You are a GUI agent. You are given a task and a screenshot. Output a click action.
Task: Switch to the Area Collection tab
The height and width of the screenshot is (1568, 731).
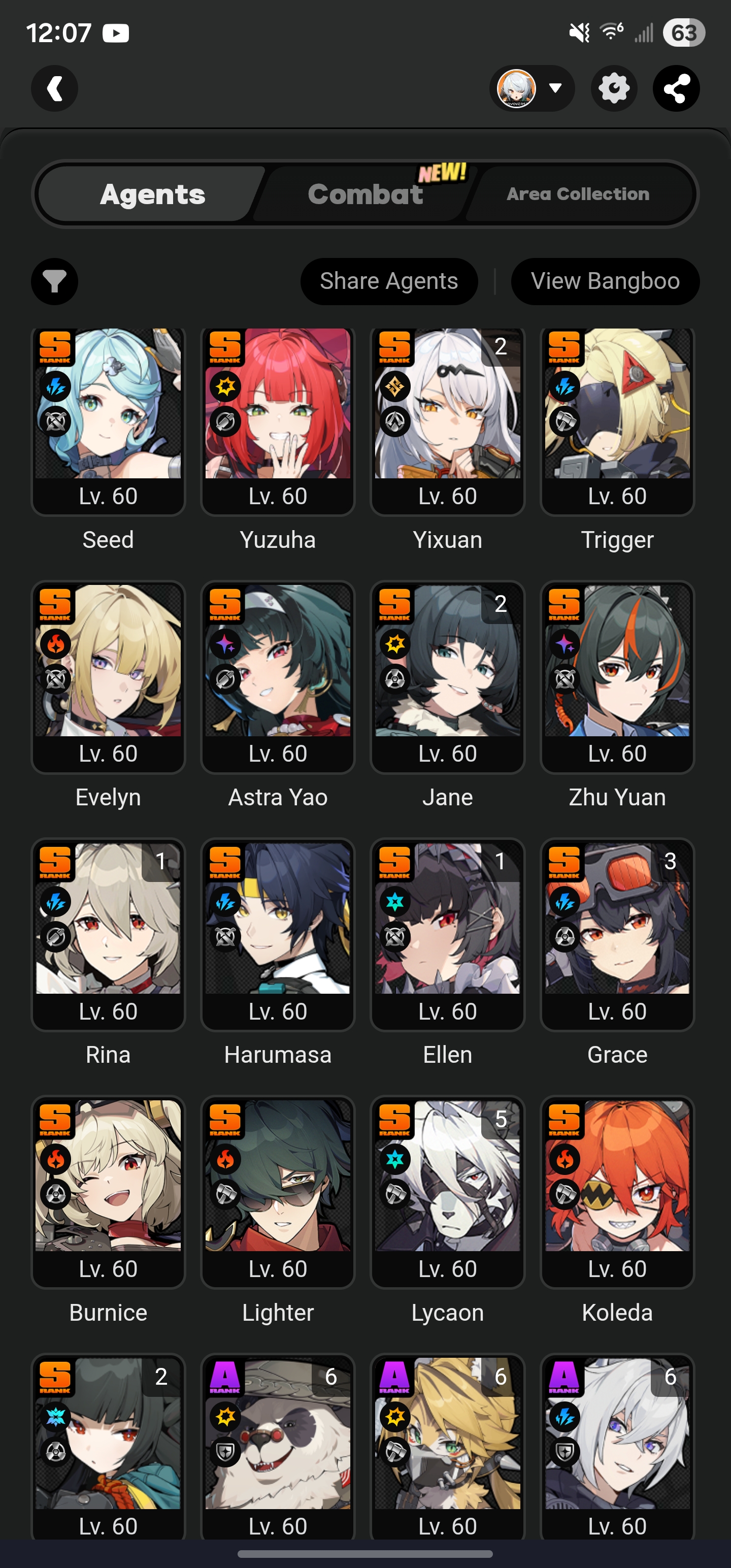tap(577, 194)
